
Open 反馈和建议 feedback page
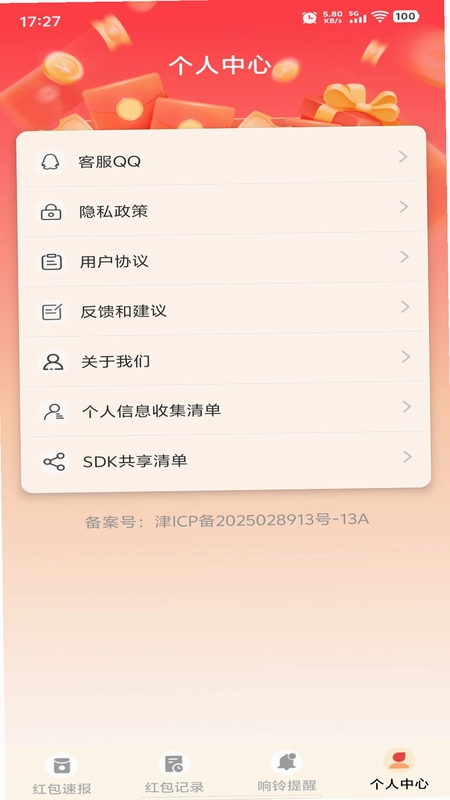(x=224, y=310)
